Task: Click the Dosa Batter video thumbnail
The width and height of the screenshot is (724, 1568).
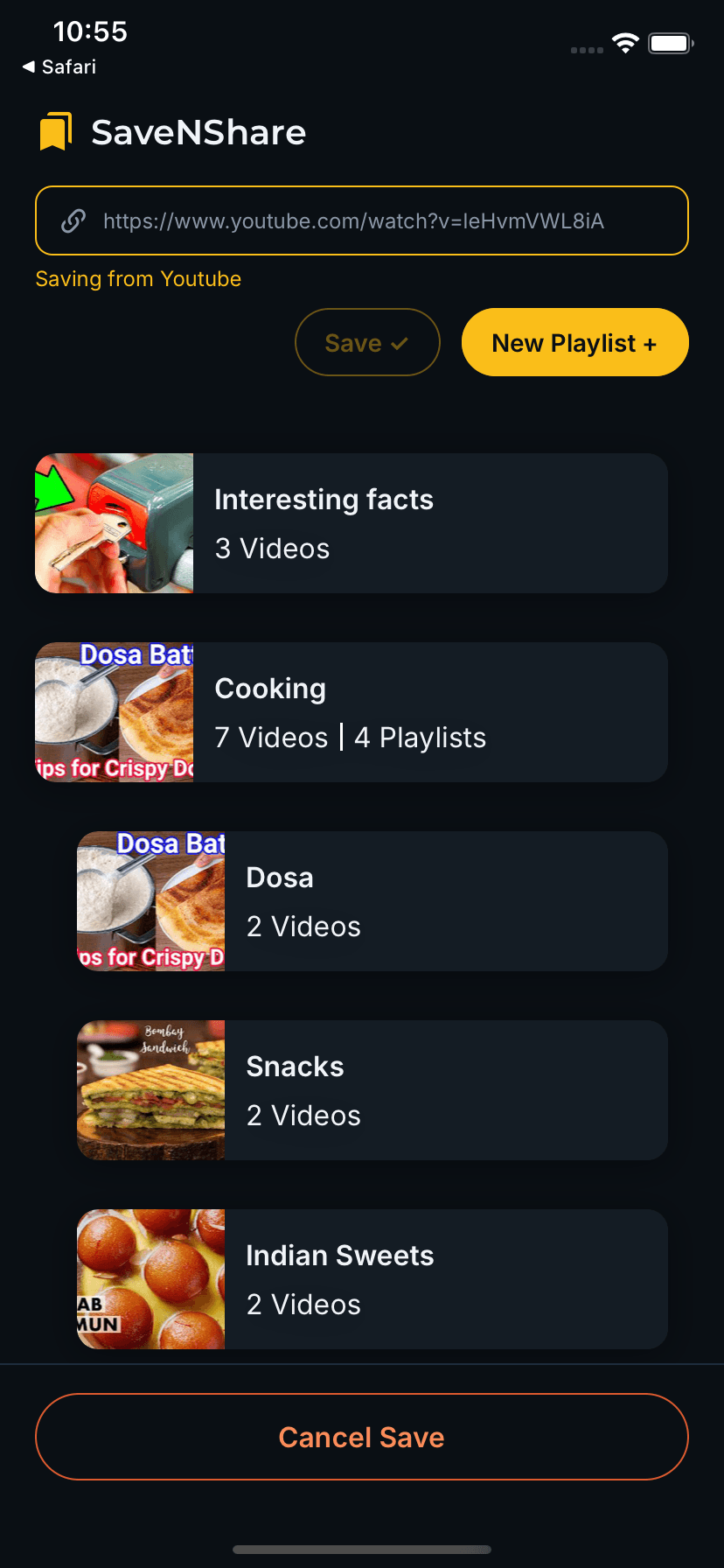Action: pos(114,711)
